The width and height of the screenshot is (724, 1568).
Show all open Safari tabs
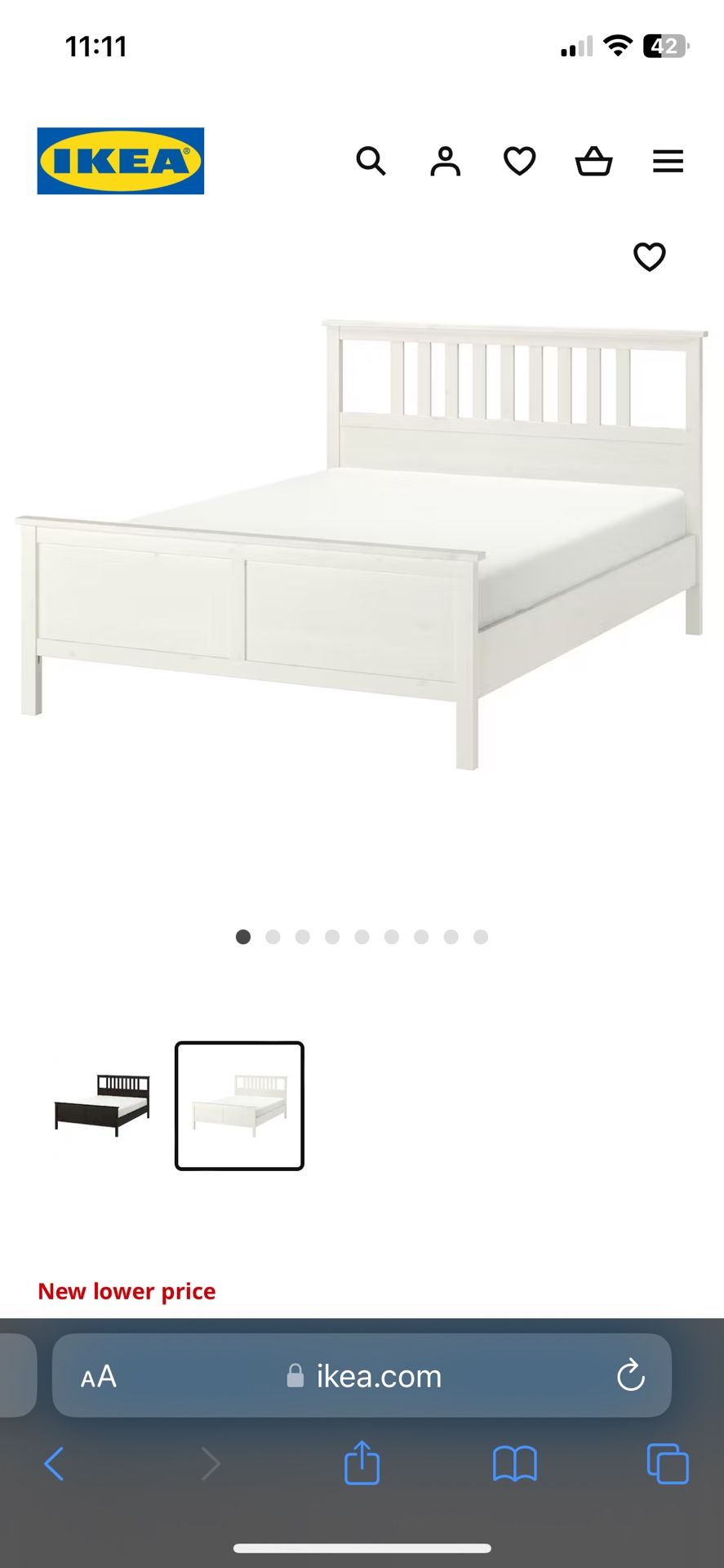point(667,1463)
